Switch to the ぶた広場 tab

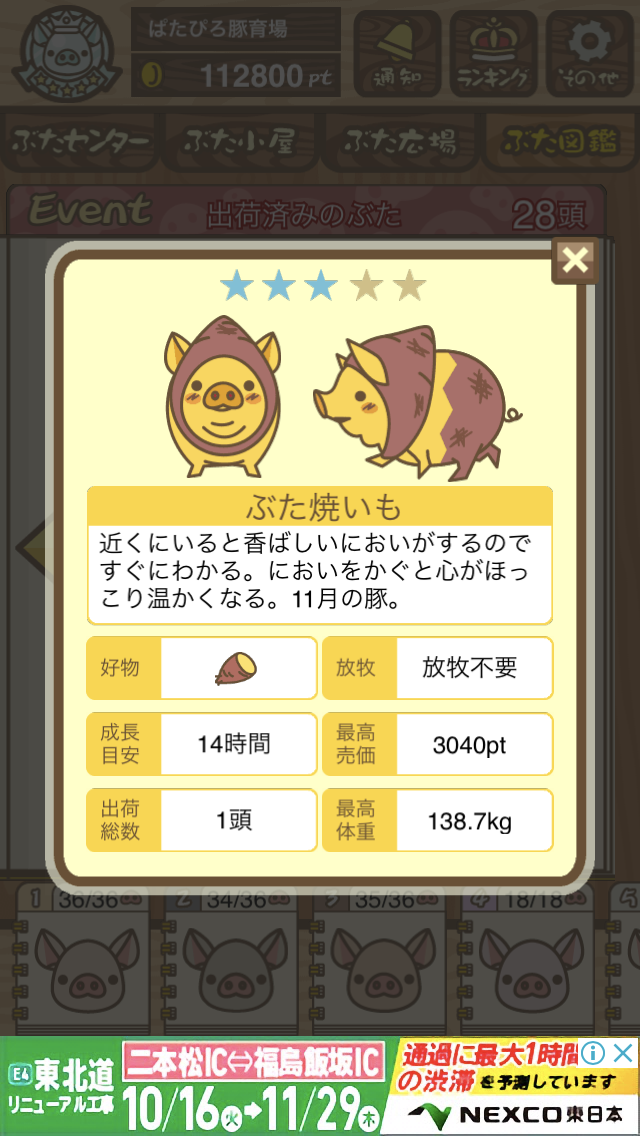[x=398, y=143]
